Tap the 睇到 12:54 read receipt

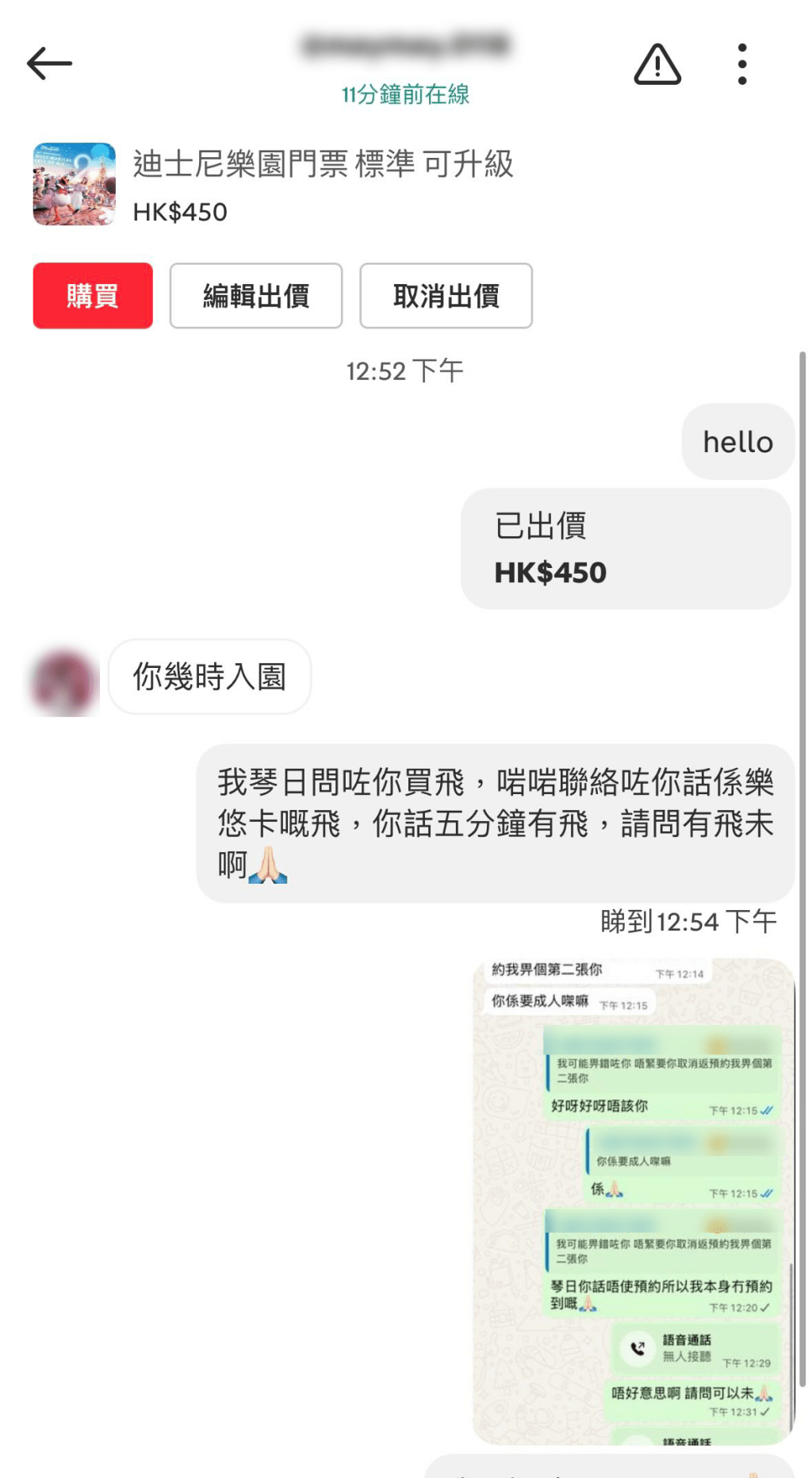[687, 921]
